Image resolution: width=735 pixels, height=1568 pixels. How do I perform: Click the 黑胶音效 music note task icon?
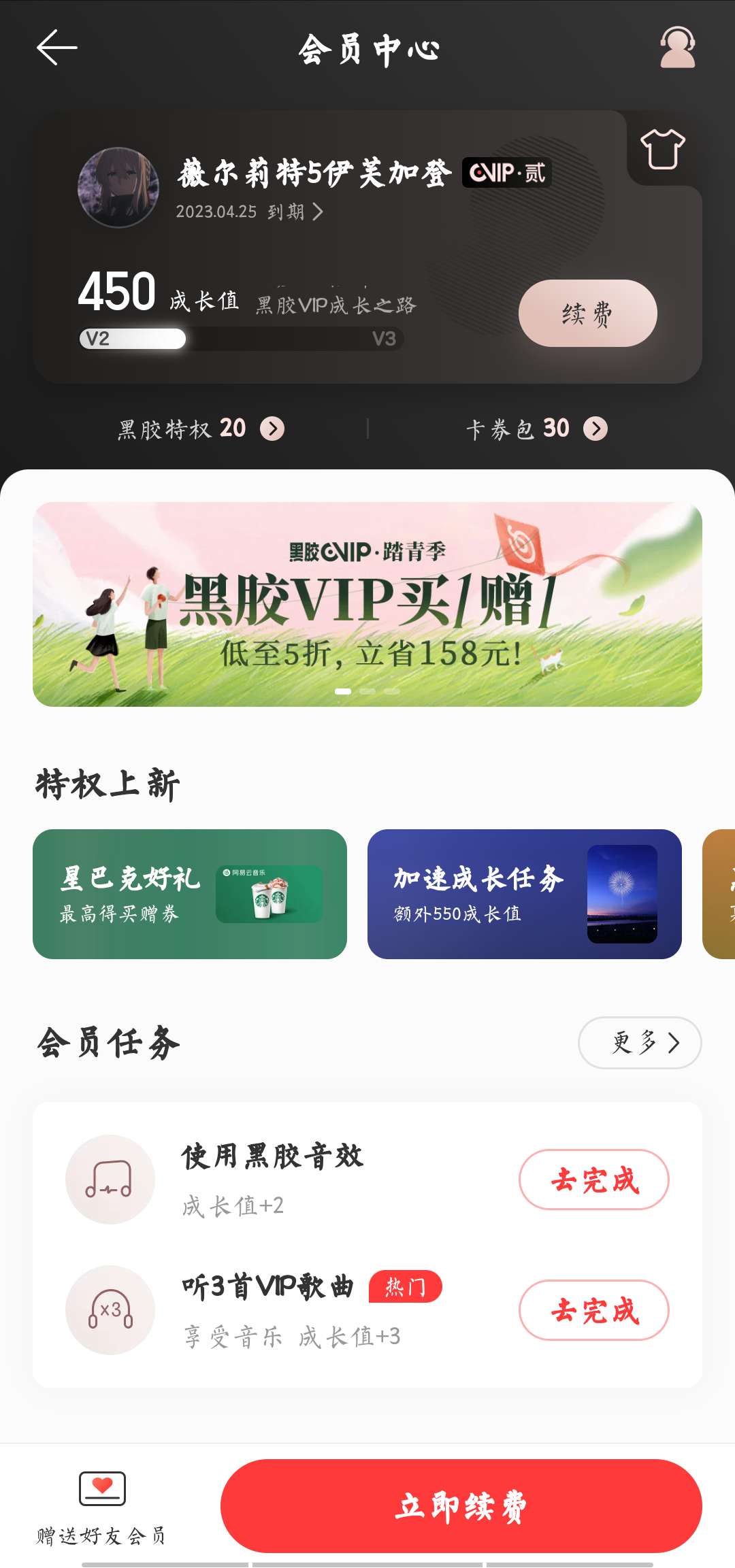(111, 1179)
